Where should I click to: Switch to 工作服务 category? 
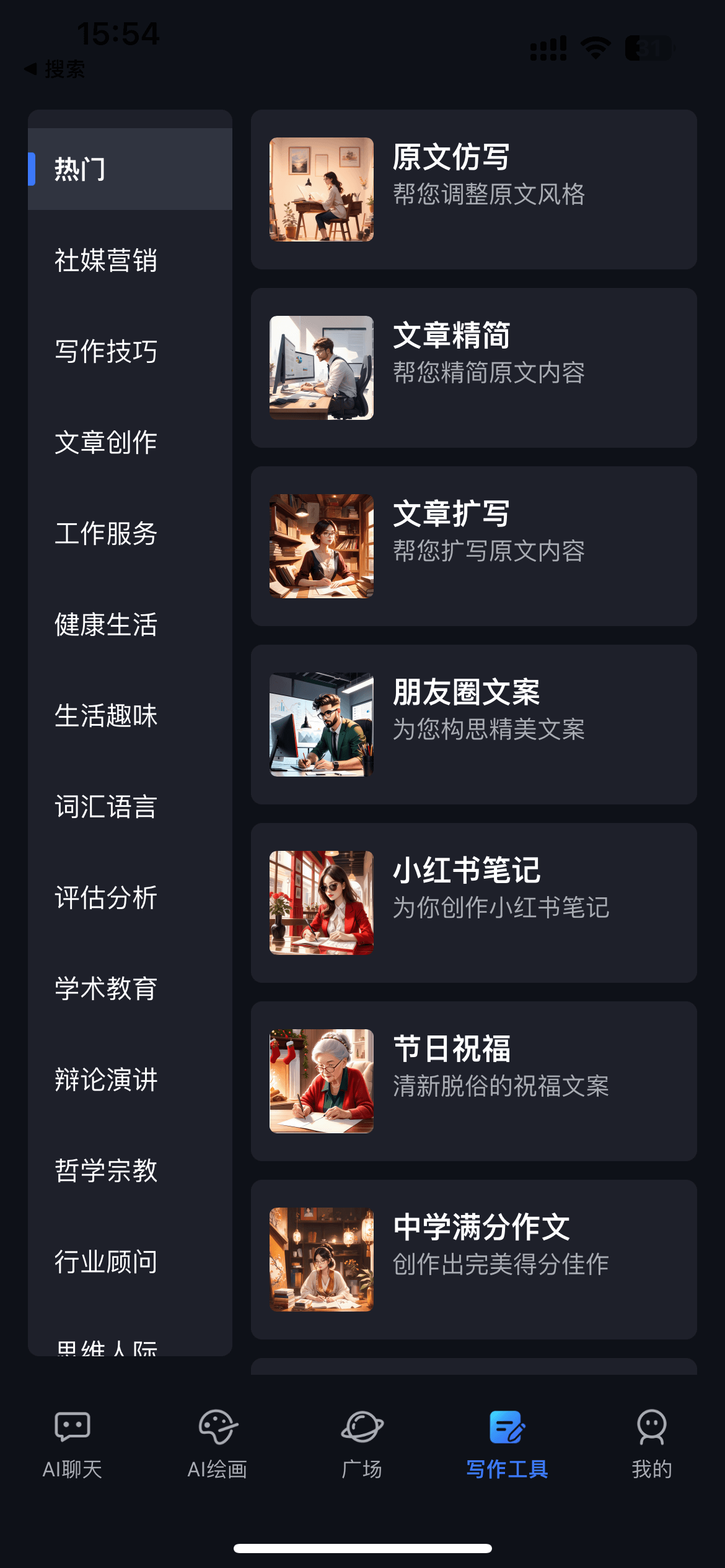click(x=106, y=533)
